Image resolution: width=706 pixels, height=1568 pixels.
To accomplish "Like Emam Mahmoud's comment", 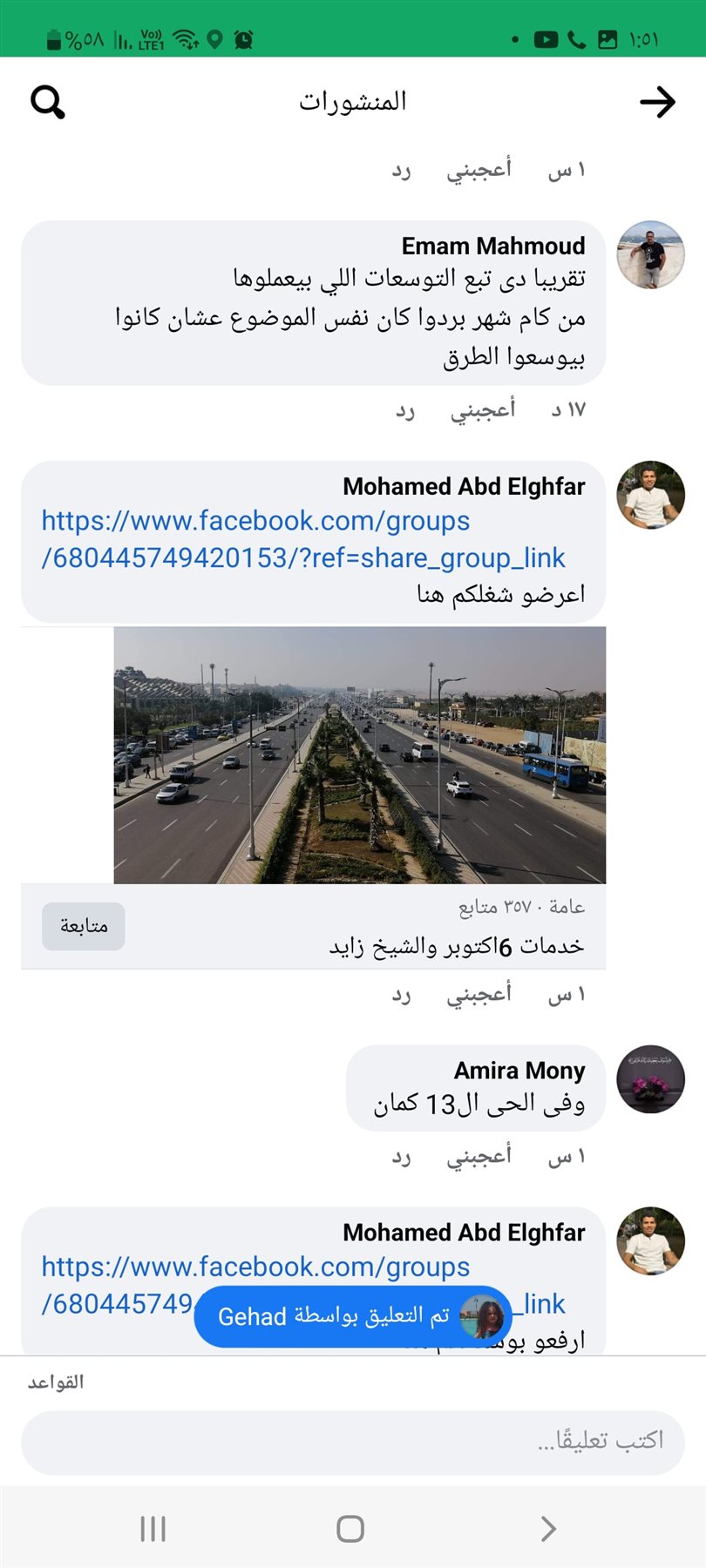I will [483, 409].
